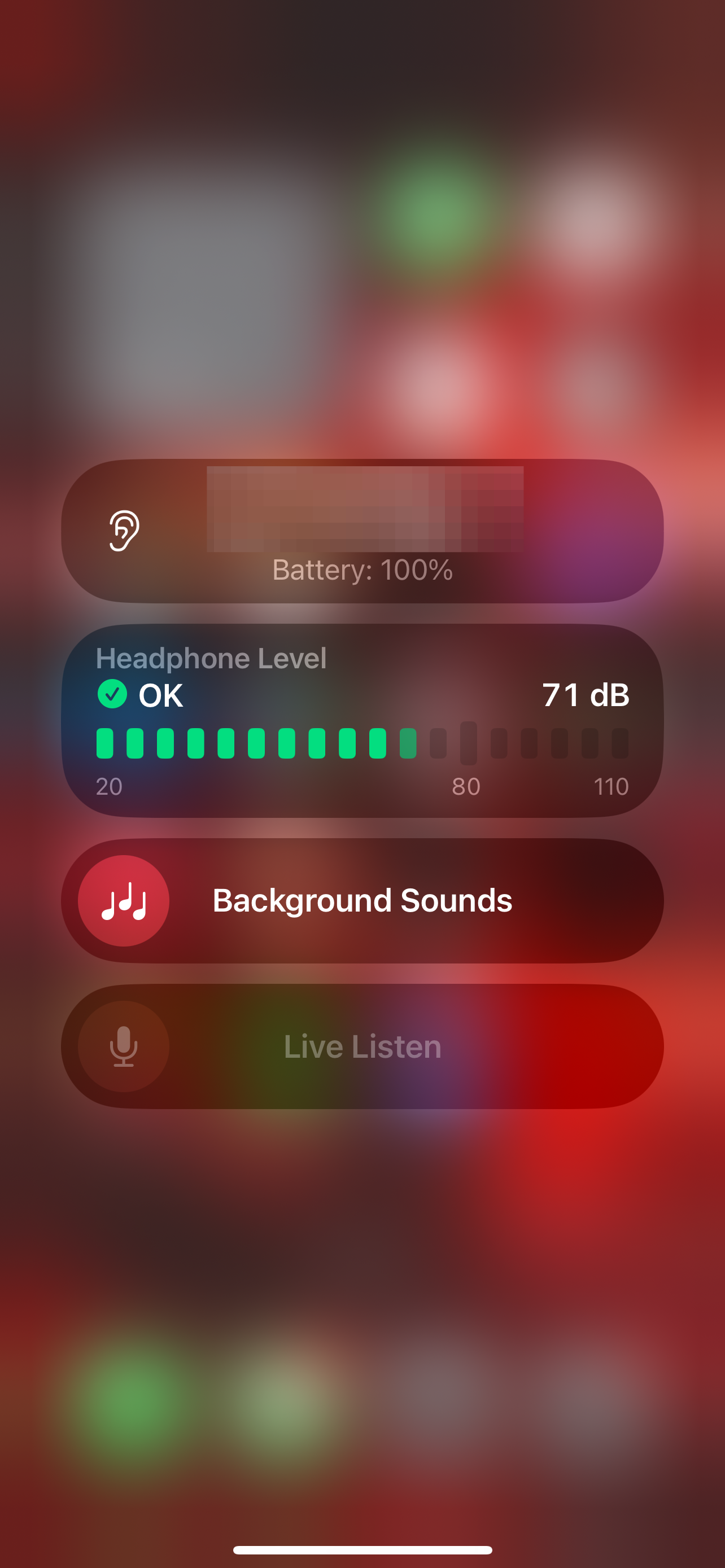Open the Headphone Level card
The height and width of the screenshot is (1568, 725).
[361, 720]
